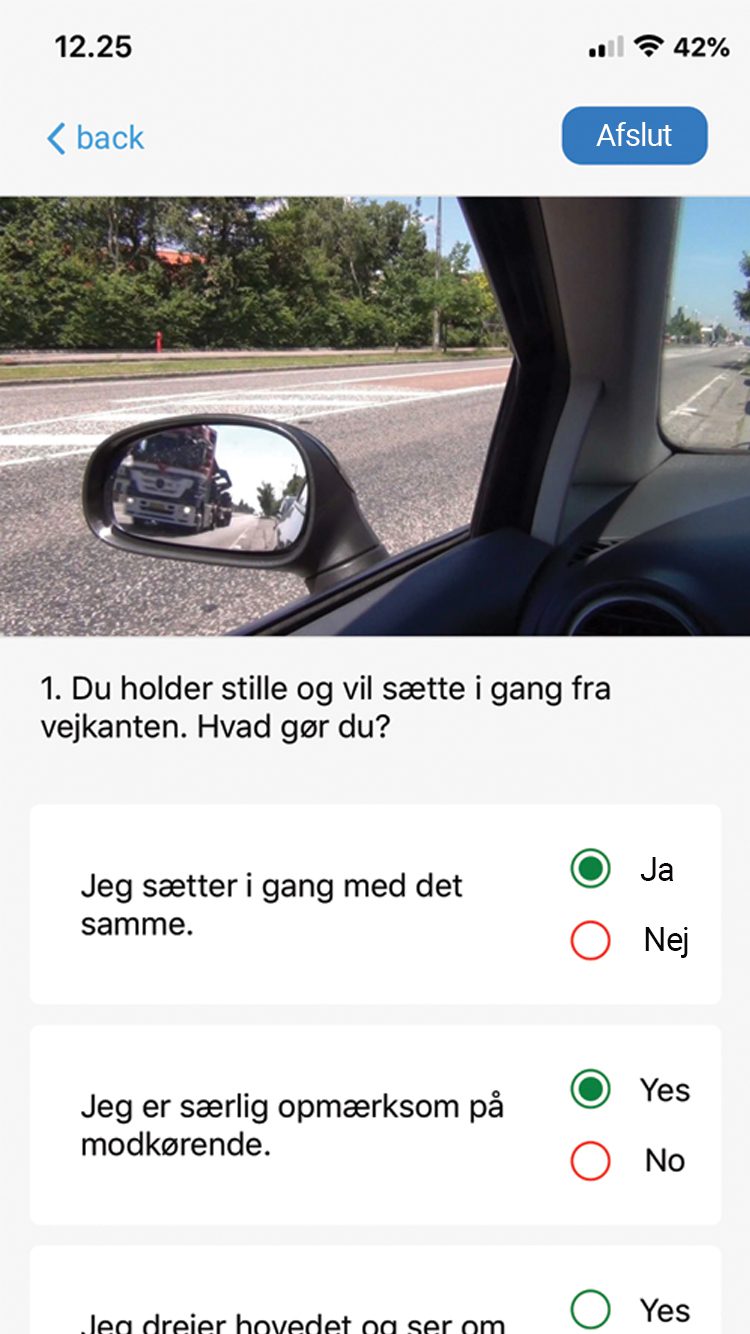Select Ja for 'Jeg sætter i gang med det samme'

590,868
